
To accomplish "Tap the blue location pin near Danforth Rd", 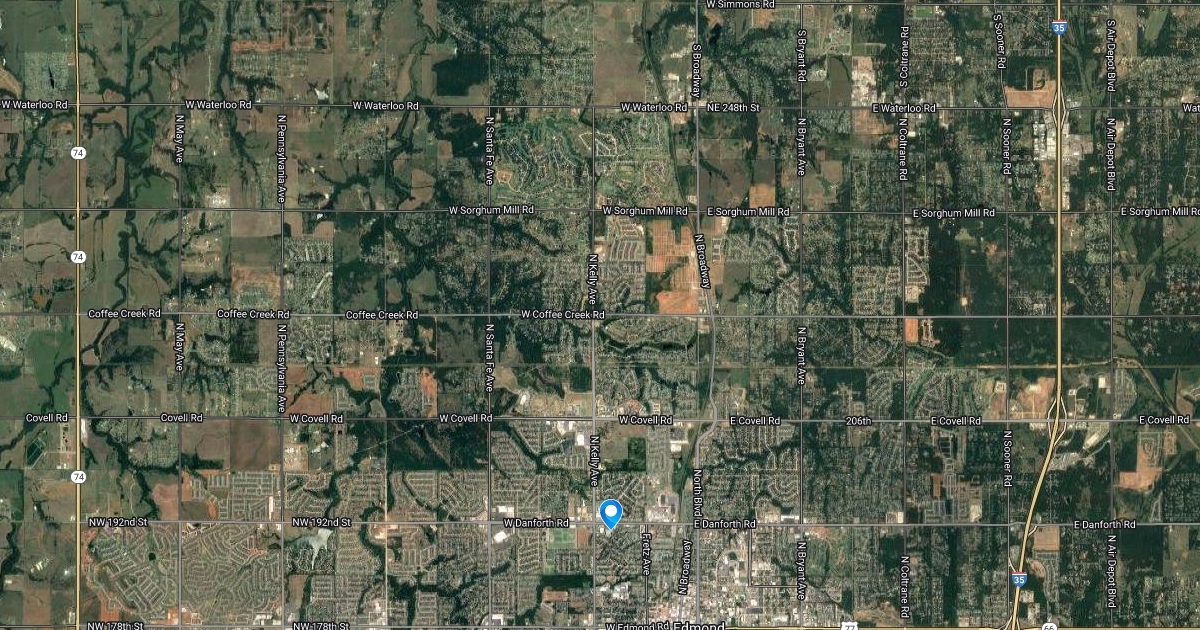I will (610, 513).
